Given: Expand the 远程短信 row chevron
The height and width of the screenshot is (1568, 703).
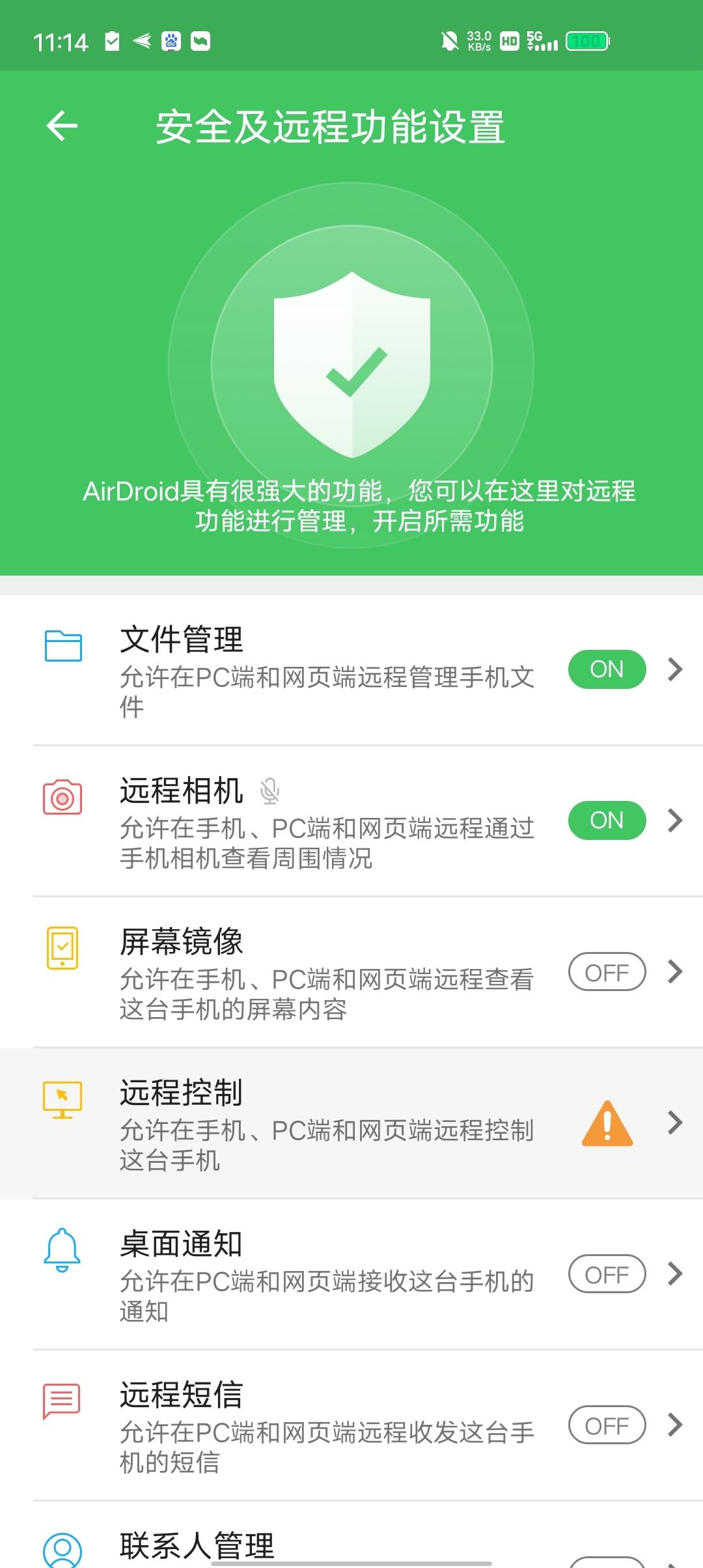Looking at the screenshot, I should pyautogui.click(x=674, y=1425).
